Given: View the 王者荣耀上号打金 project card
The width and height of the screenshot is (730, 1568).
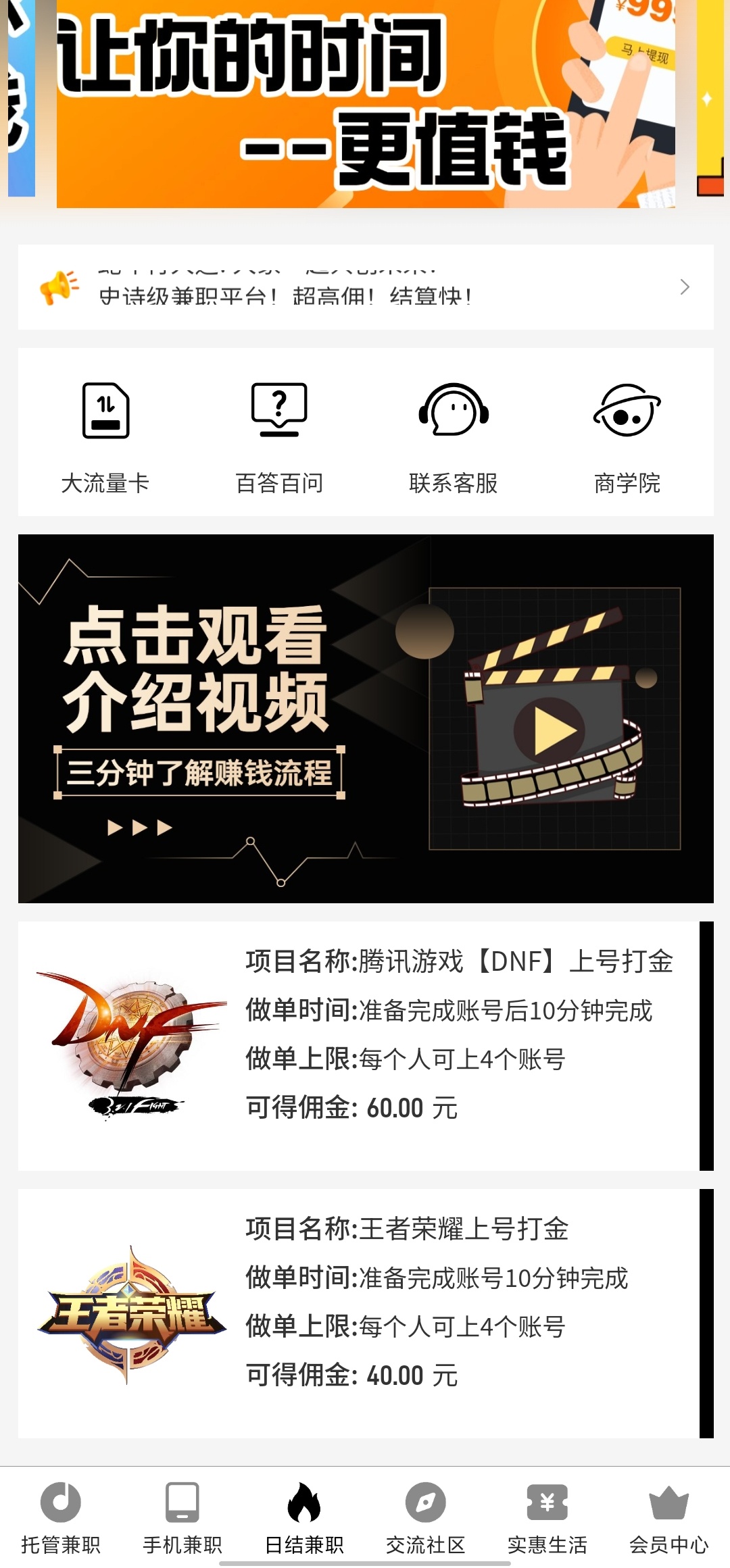Looking at the screenshot, I should point(358,1313).
